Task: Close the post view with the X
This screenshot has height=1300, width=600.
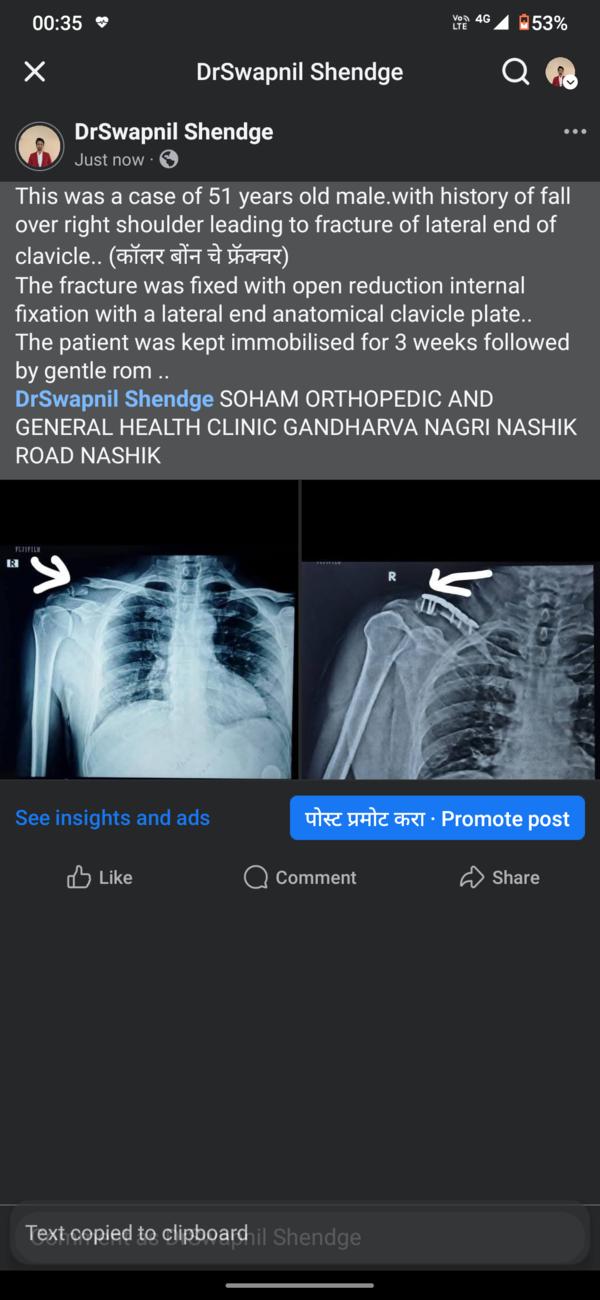Action: (x=35, y=72)
